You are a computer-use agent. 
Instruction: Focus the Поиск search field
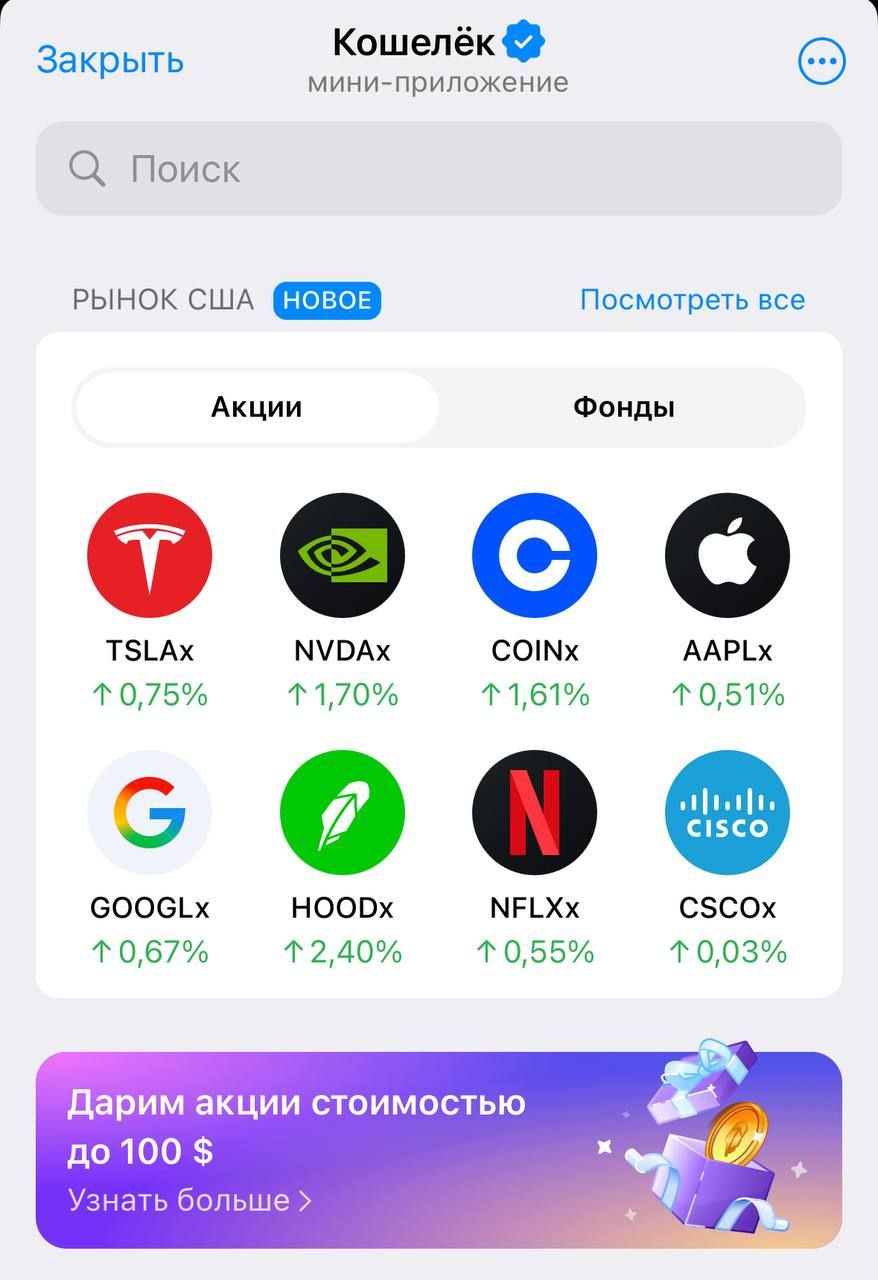pos(438,169)
